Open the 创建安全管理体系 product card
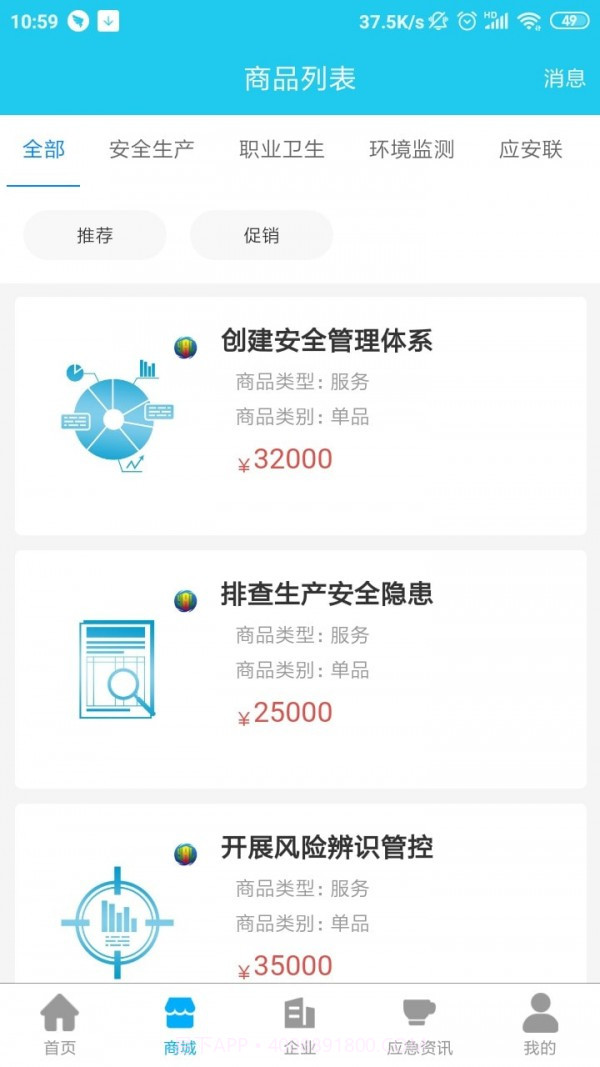 [300, 415]
